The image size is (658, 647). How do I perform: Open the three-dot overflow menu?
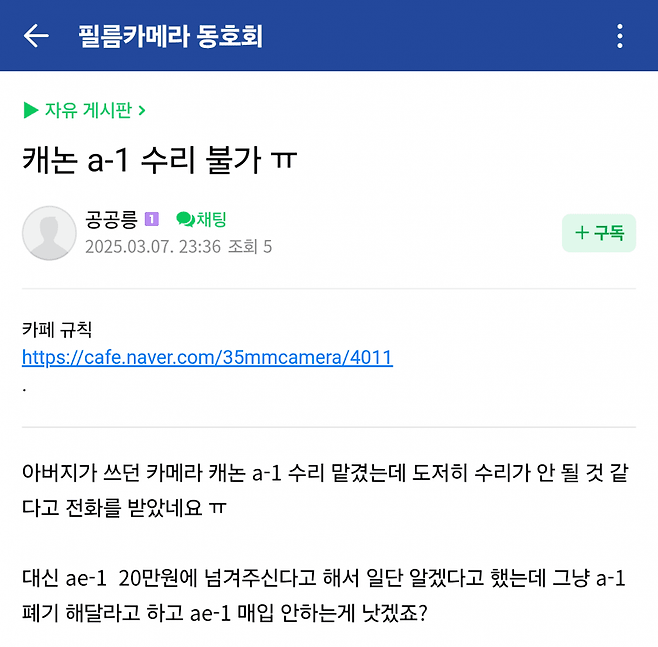(620, 36)
